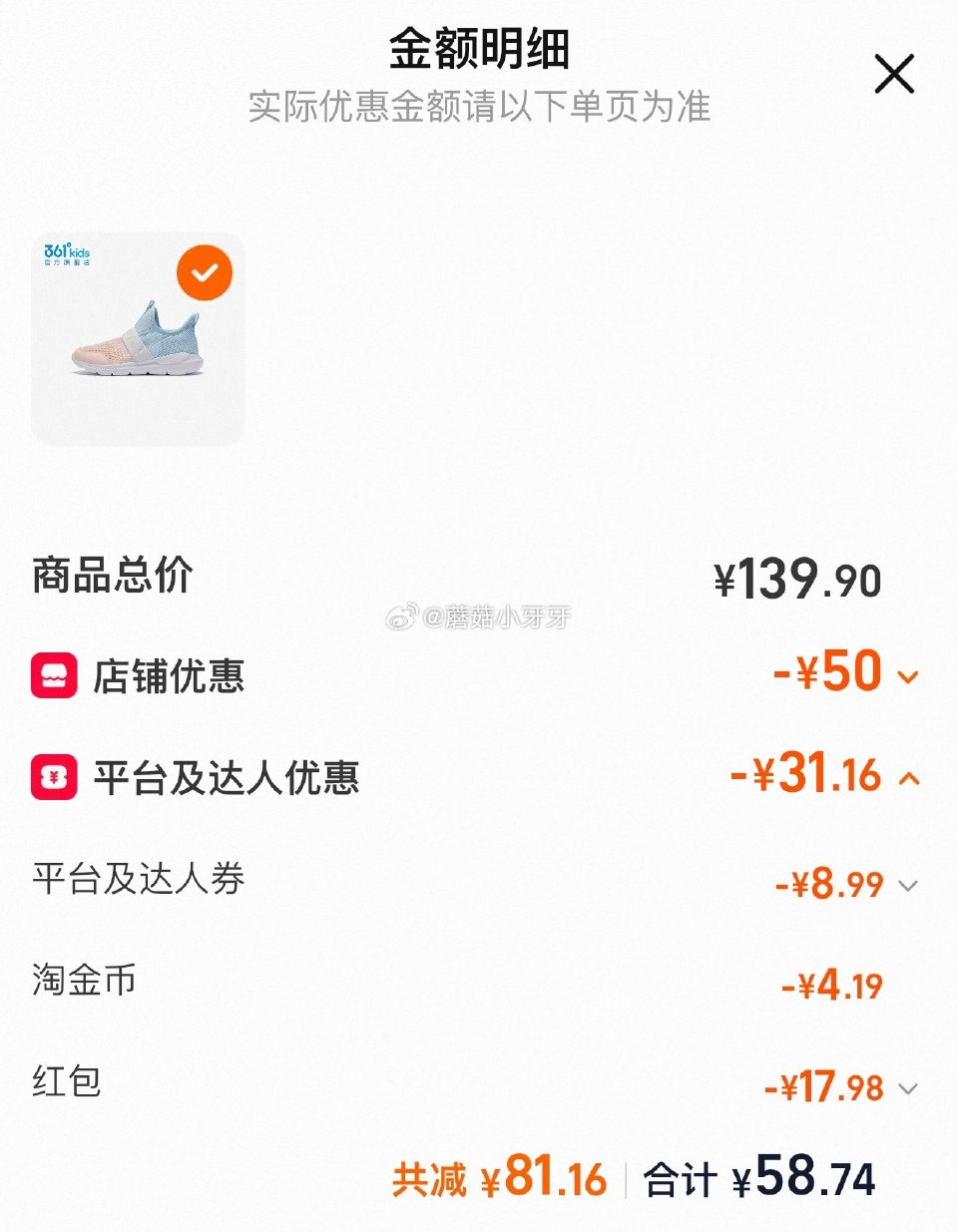
Task: Expand the 店铺优惠 discount details
Action: click(x=907, y=677)
